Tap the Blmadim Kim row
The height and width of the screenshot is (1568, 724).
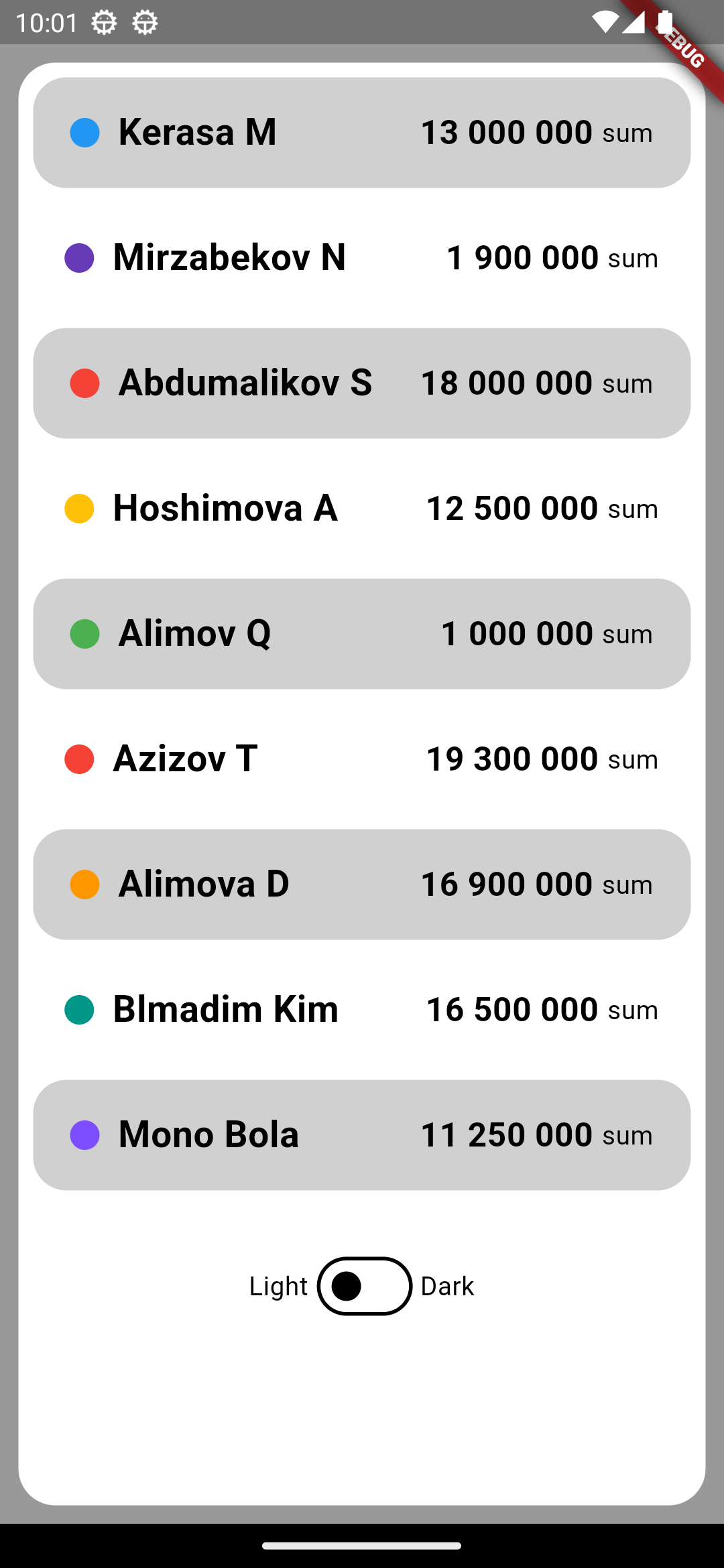pos(362,1010)
